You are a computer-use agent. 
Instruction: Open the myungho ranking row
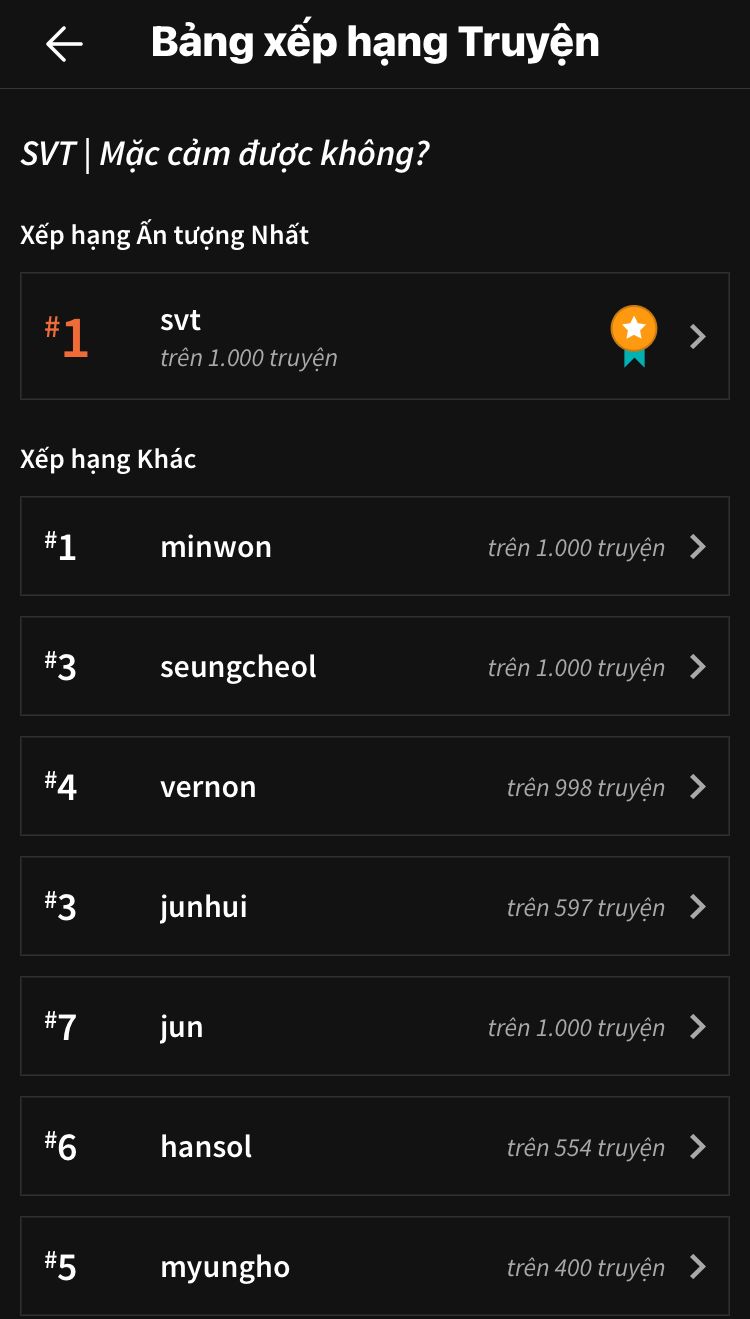pyautogui.click(x=374, y=1266)
